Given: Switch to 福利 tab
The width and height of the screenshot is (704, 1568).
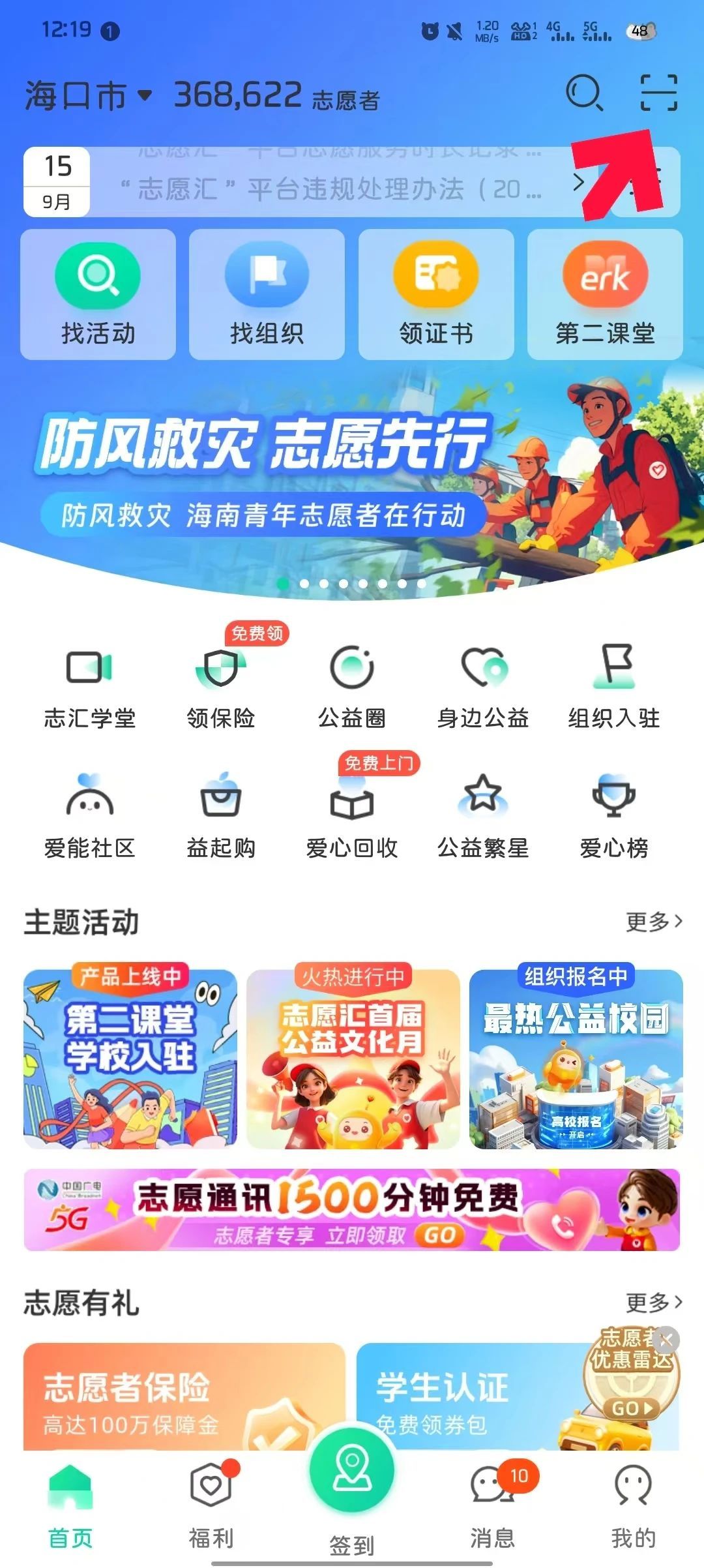Looking at the screenshot, I should point(211,1507).
